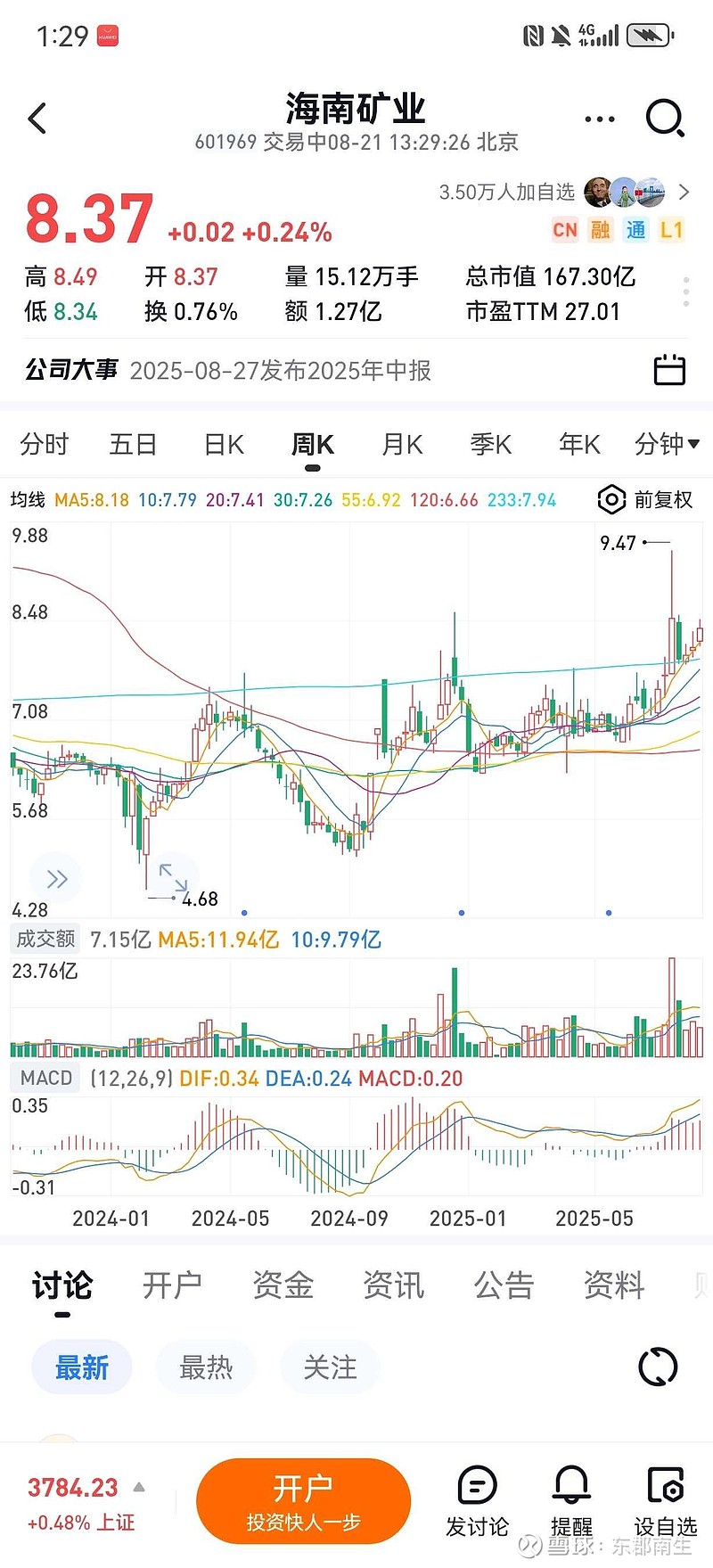The height and width of the screenshot is (1568, 713).
Task: Select the 年K chart tab
Action: [579, 444]
